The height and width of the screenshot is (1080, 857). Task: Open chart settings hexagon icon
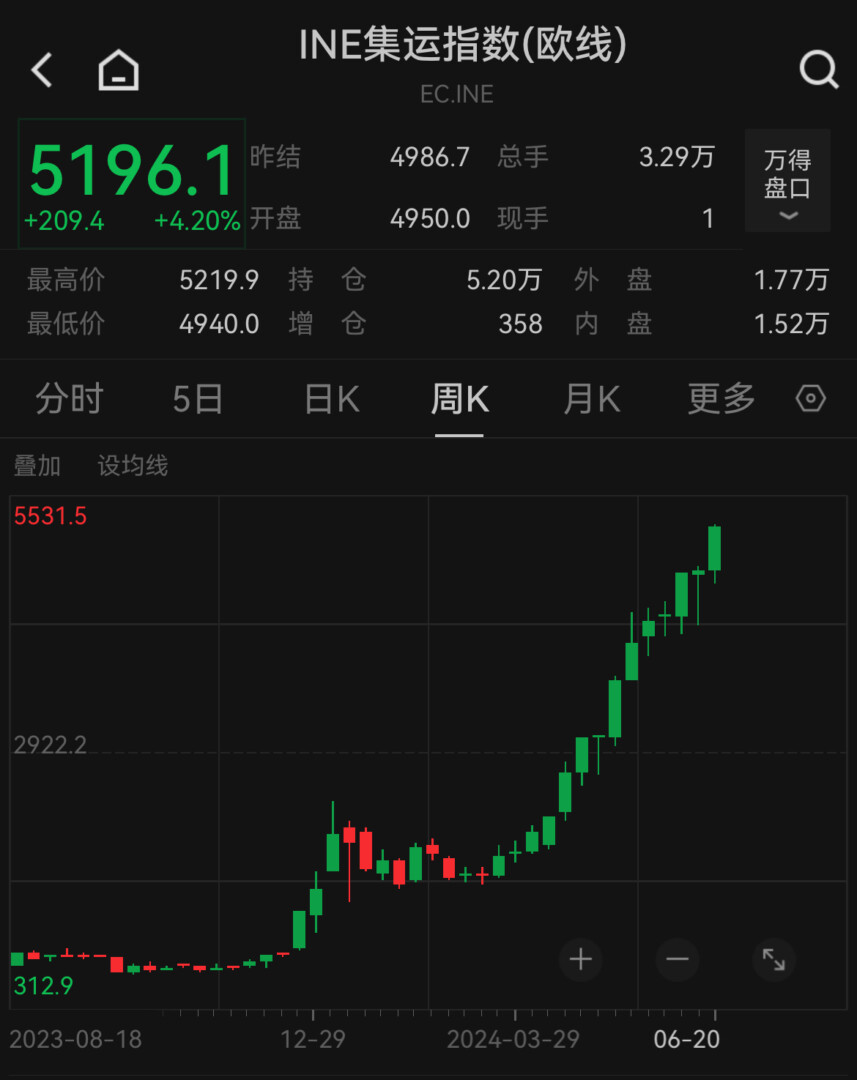pyautogui.click(x=810, y=399)
